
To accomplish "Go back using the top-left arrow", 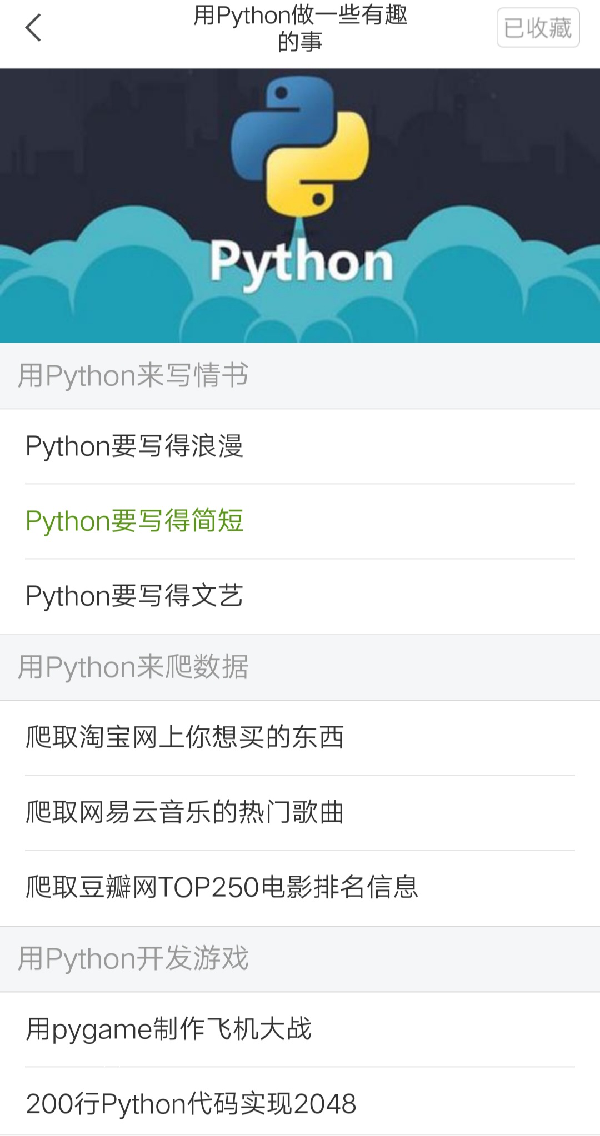I will tap(34, 28).
